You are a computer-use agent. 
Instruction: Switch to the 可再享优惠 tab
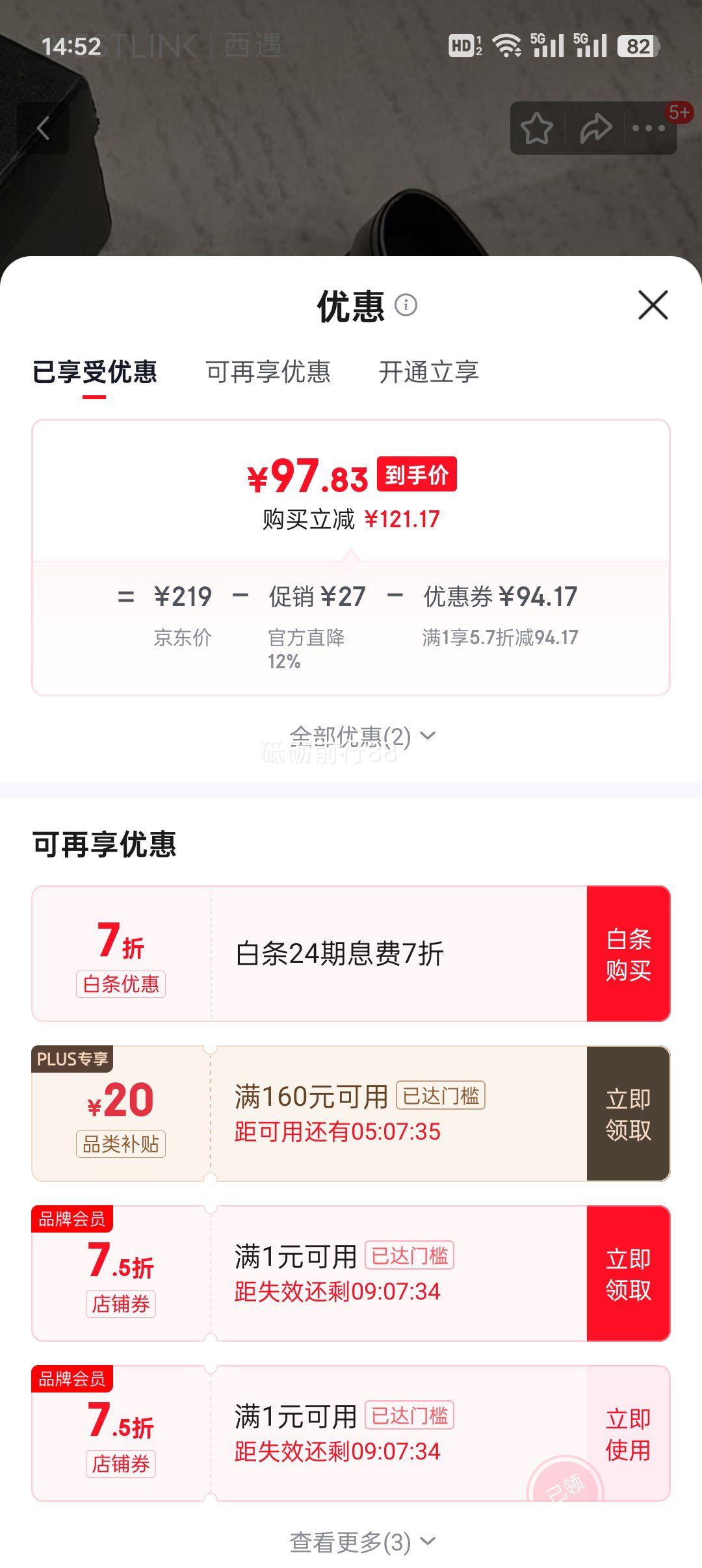click(269, 372)
